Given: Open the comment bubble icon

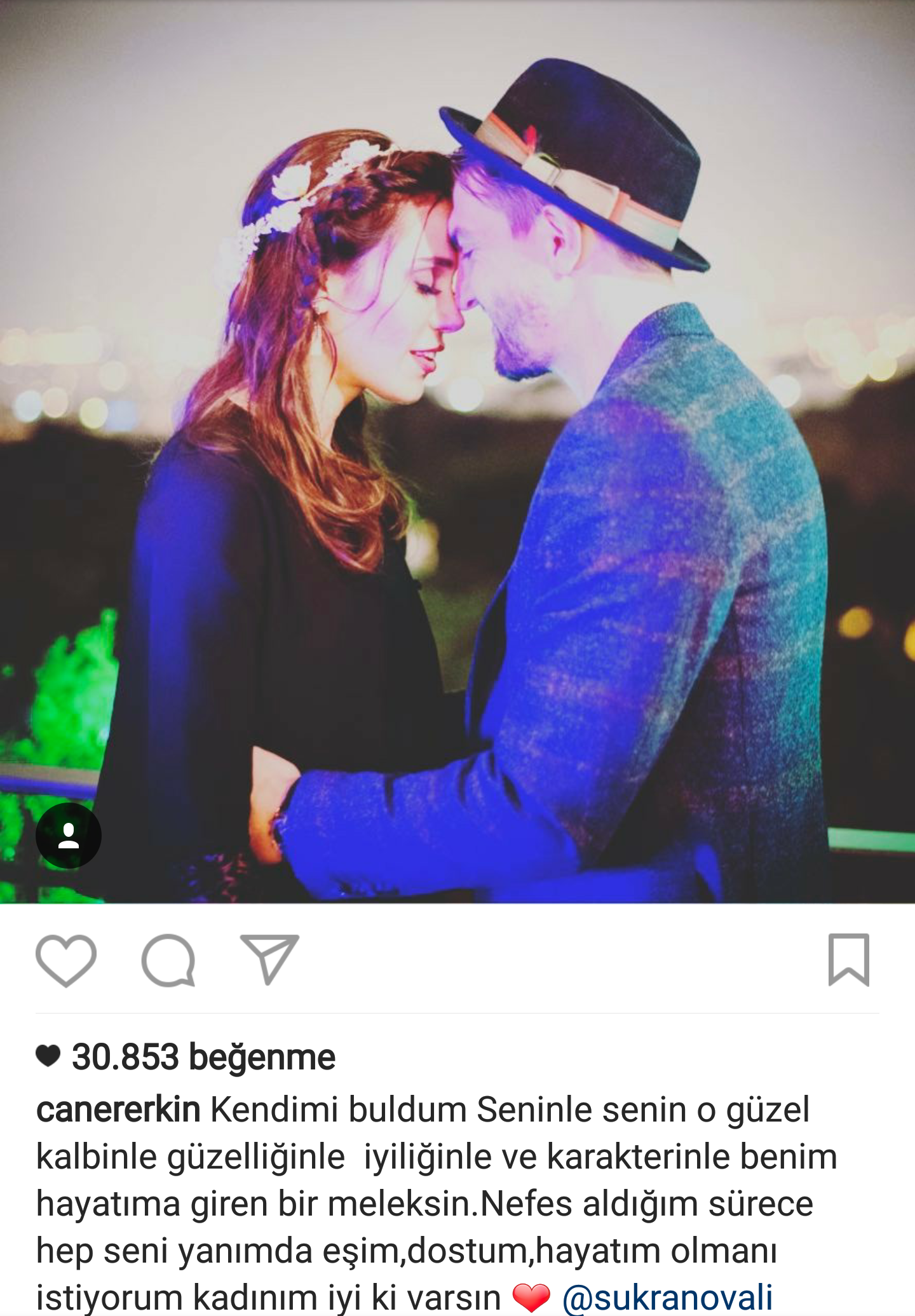Looking at the screenshot, I should (x=168, y=960).
